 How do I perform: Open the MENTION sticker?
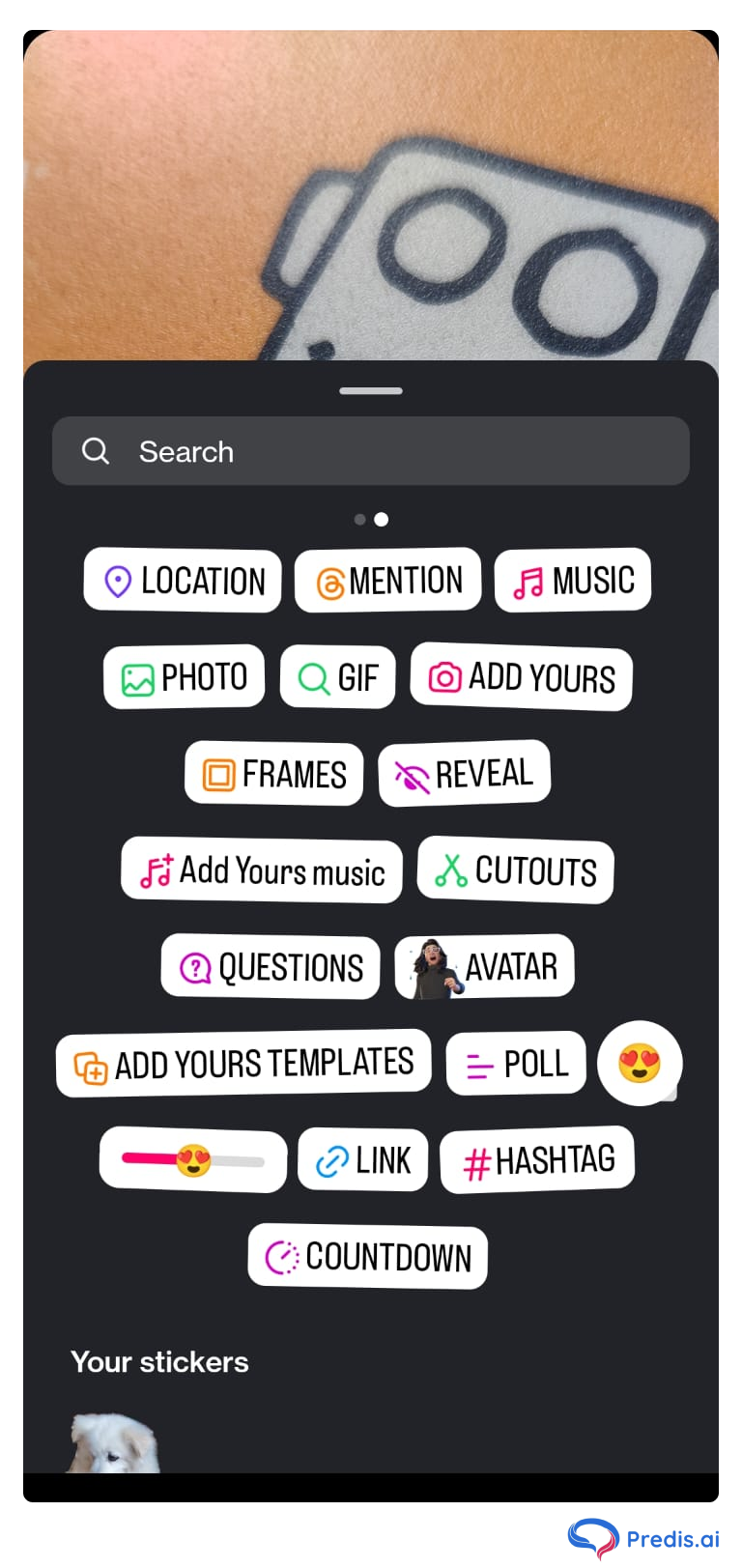click(387, 580)
